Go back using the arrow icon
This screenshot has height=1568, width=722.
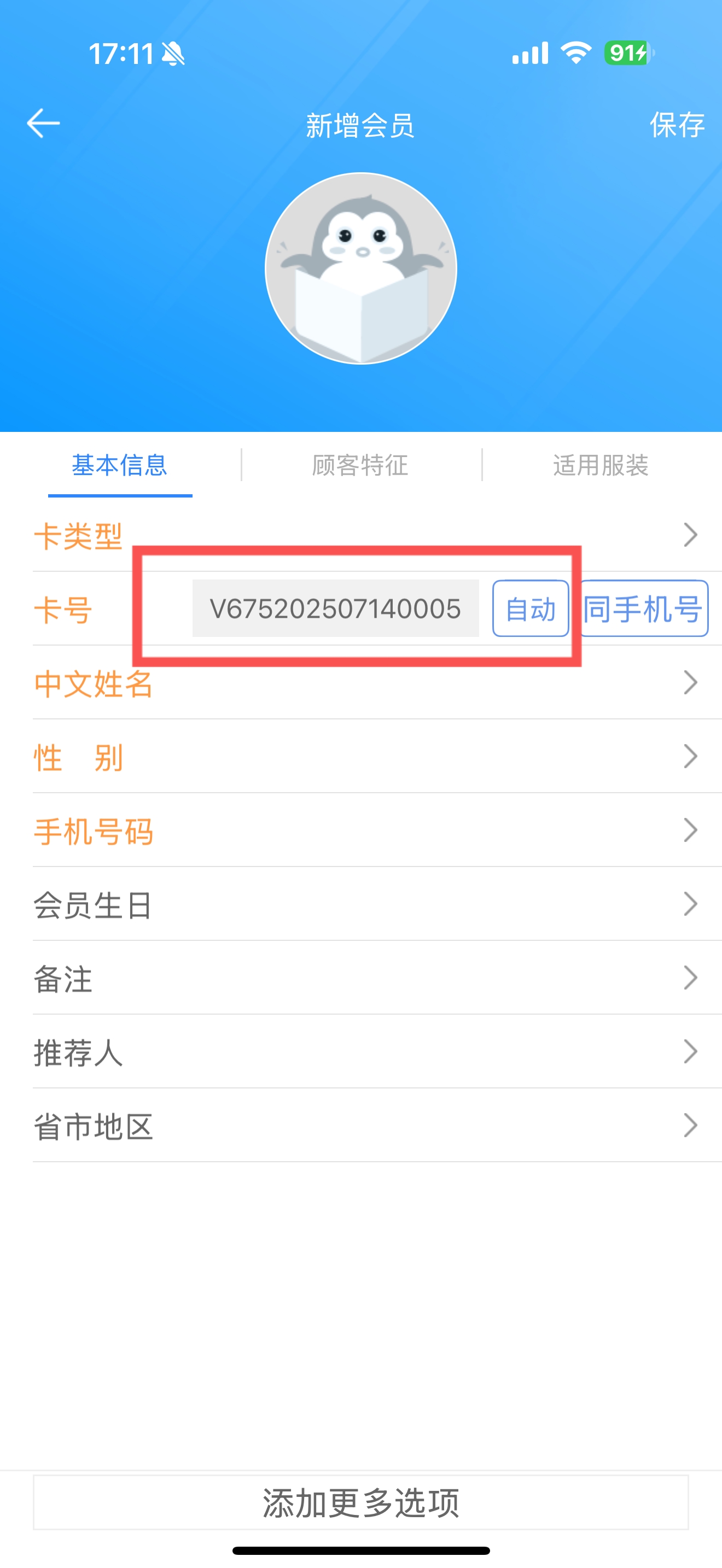coord(43,124)
